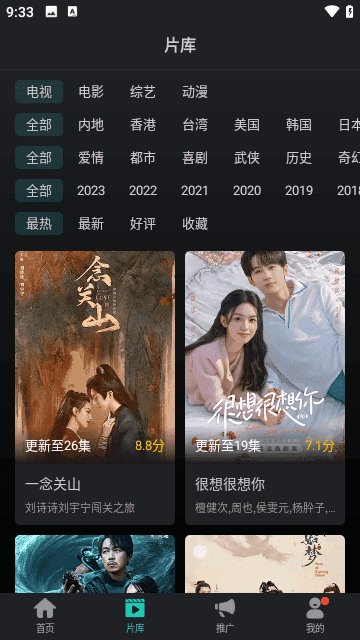Open the 推广 tab
The image size is (360, 640).
[225, 616]
